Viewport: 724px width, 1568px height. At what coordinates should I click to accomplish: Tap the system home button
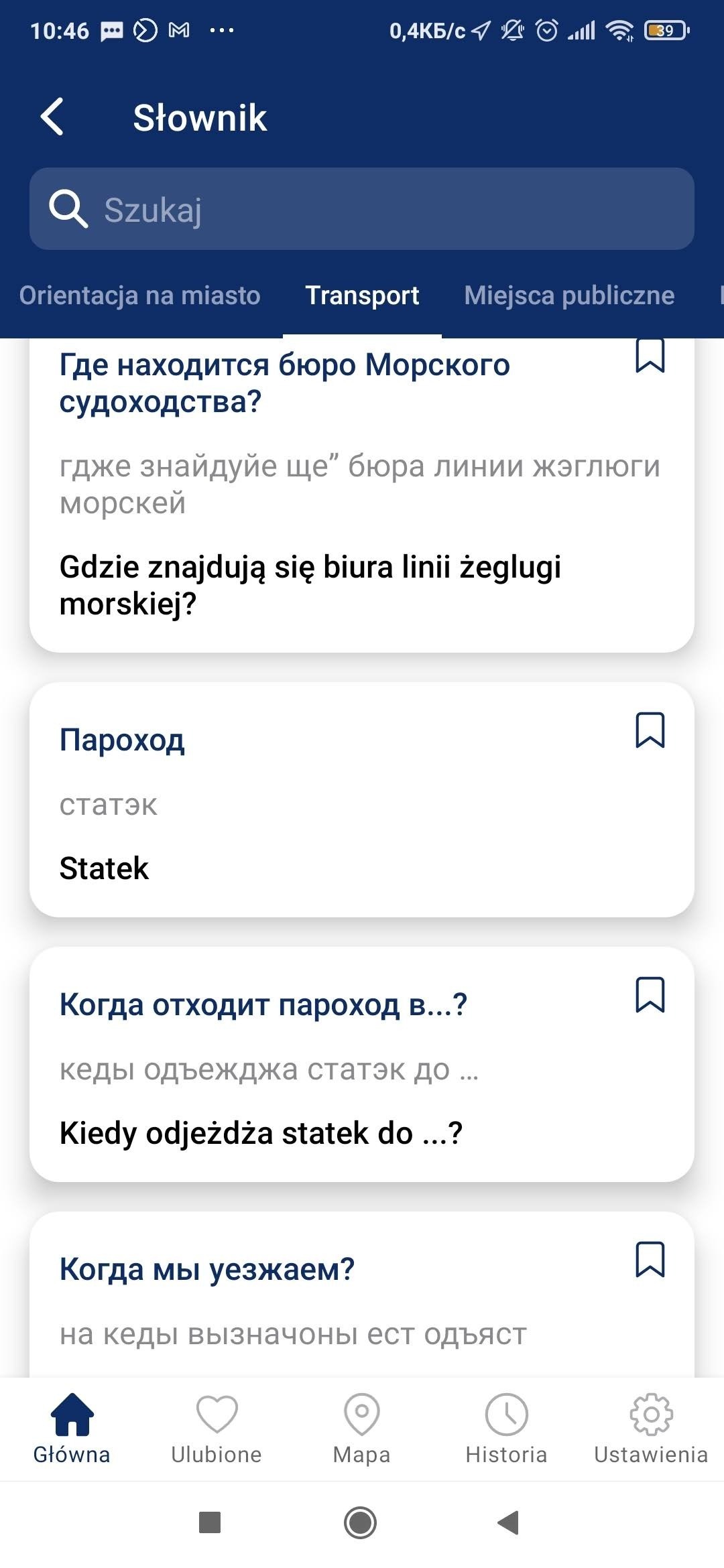click(x=361, y=1523)
